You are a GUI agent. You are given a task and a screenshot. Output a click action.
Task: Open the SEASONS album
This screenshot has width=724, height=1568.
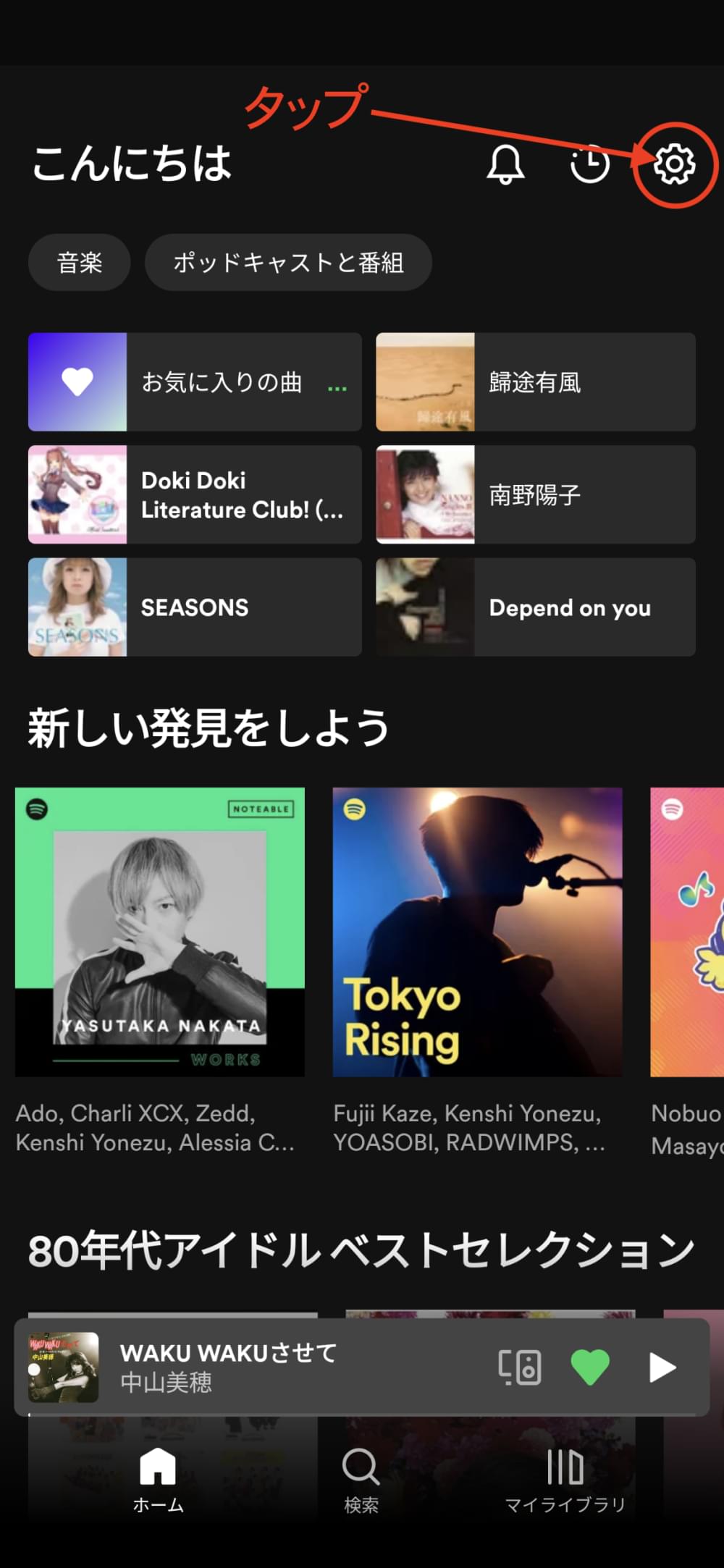click(195, 607)
